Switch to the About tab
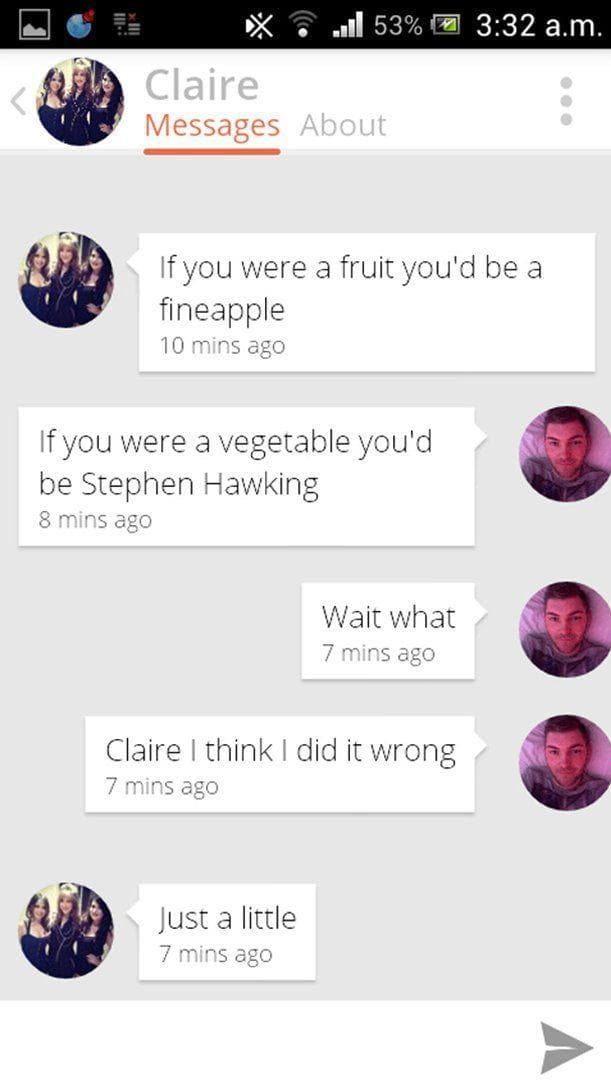Image resolution: width=611 pixels, height=1090 pixels. tap(343, 125)
